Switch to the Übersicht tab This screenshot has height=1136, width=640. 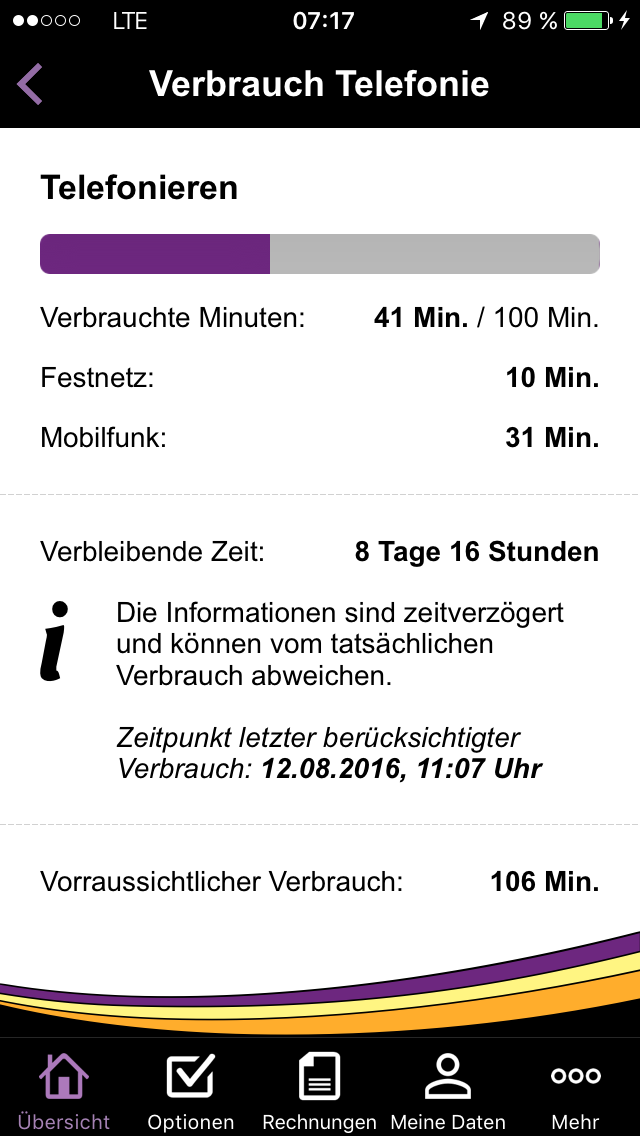(64, 1089)
